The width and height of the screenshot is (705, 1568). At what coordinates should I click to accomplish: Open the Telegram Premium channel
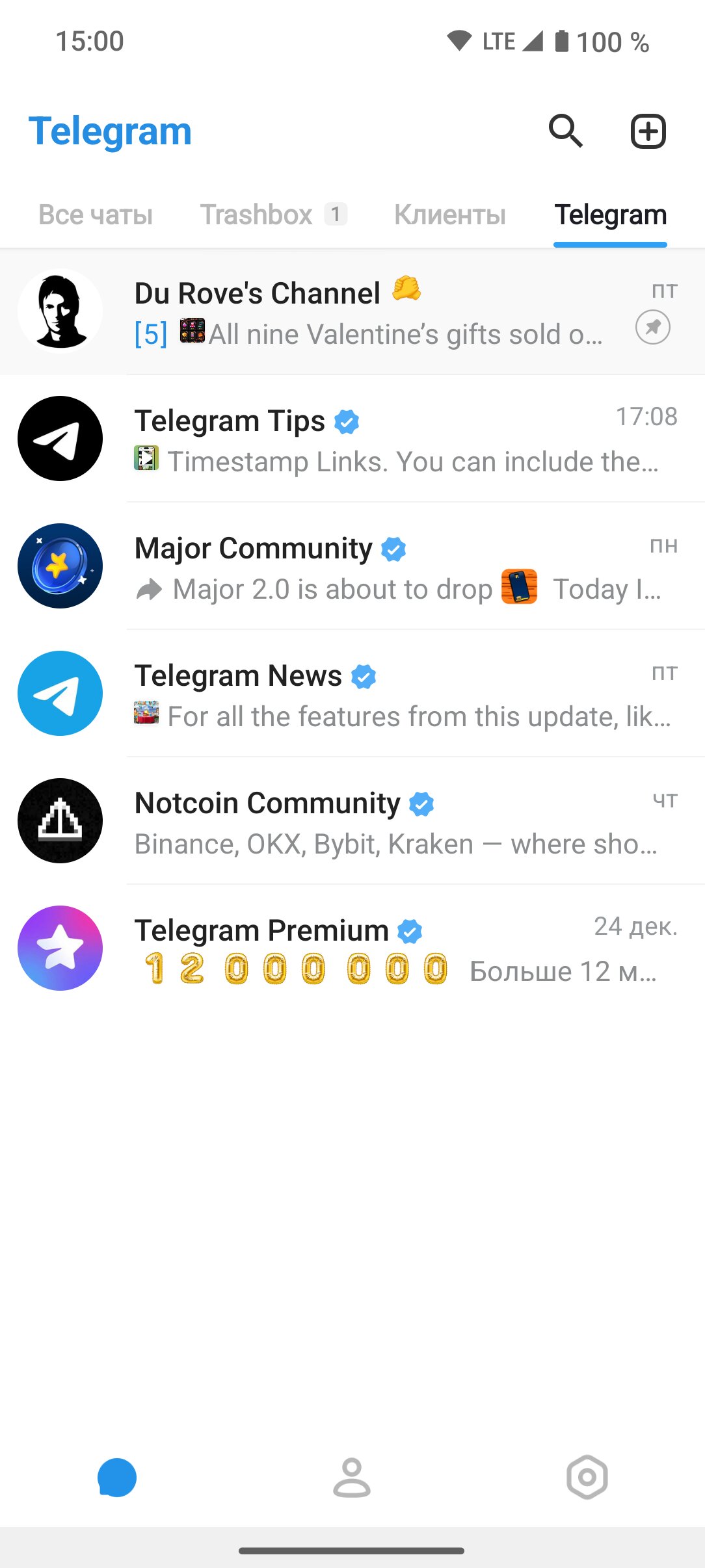click(x=352, y=948)
